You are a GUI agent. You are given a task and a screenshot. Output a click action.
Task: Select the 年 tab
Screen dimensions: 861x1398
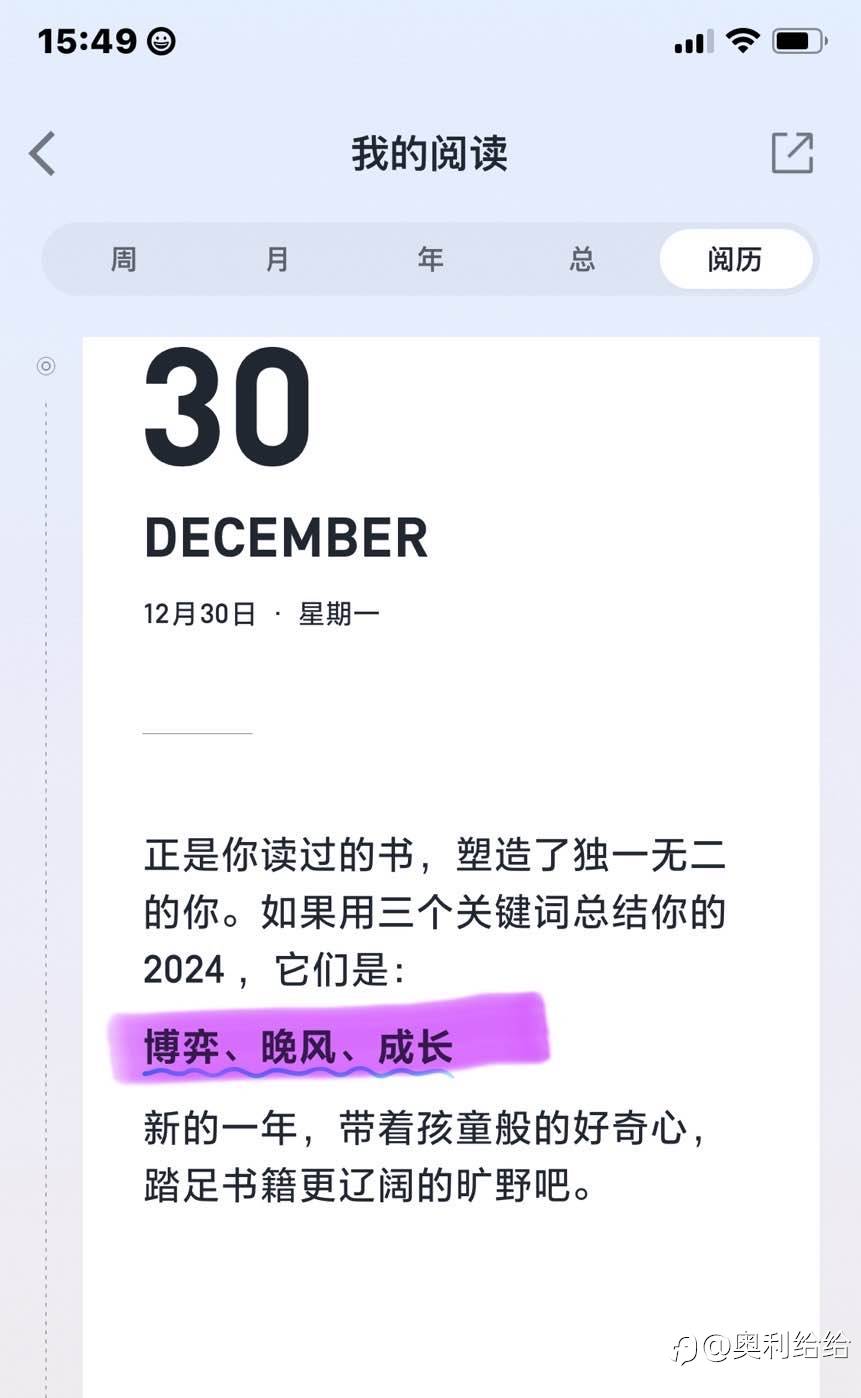coord(430,260)
